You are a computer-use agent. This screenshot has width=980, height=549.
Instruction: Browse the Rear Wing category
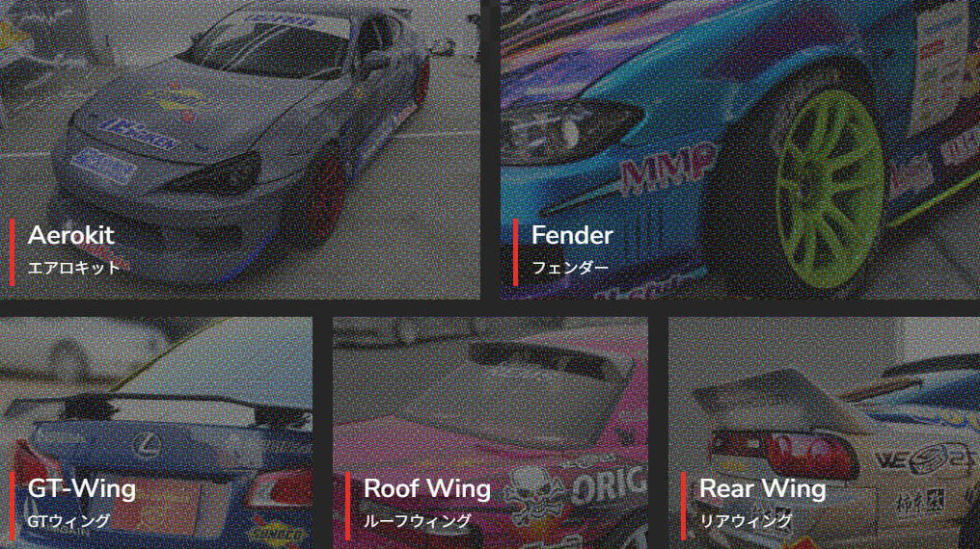[x=824, y=434]
